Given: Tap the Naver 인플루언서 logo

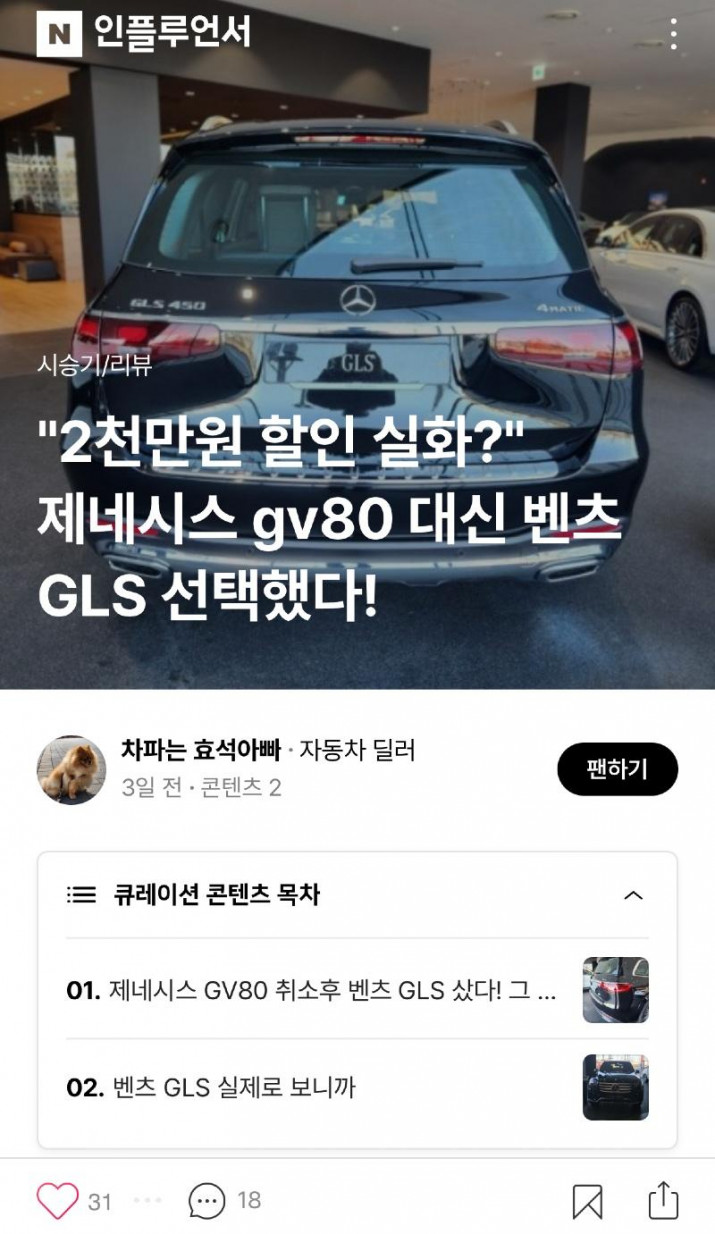Looking at the screenshot, I should 143,34.
